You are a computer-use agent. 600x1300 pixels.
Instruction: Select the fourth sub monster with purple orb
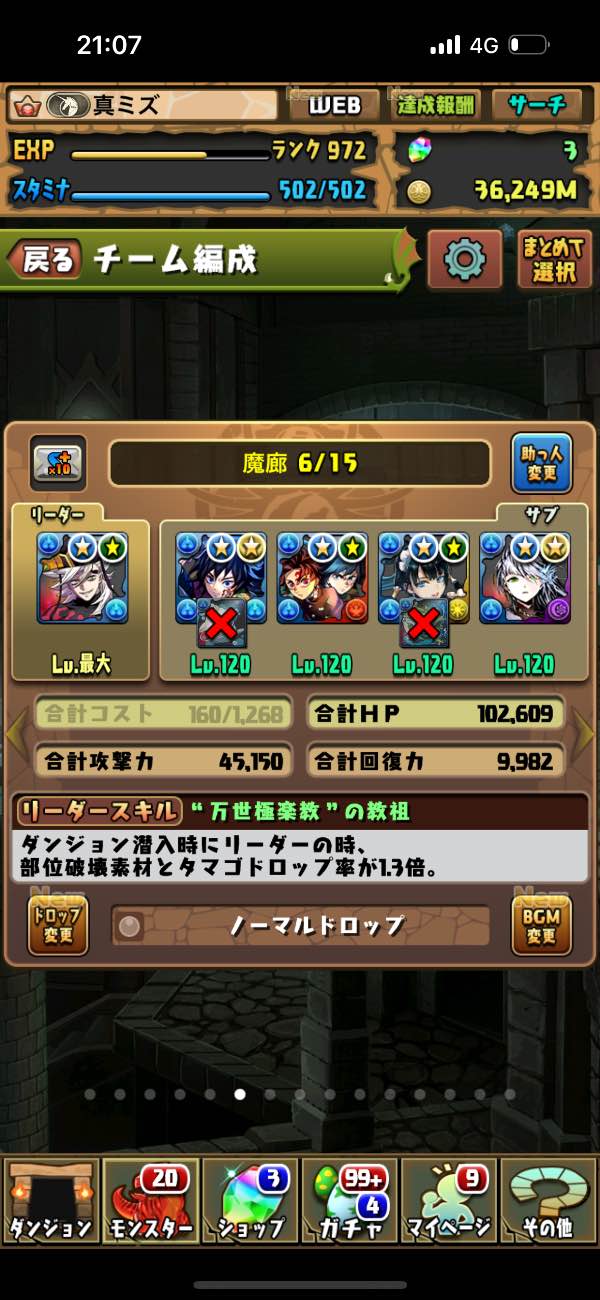tap(525, 578)
